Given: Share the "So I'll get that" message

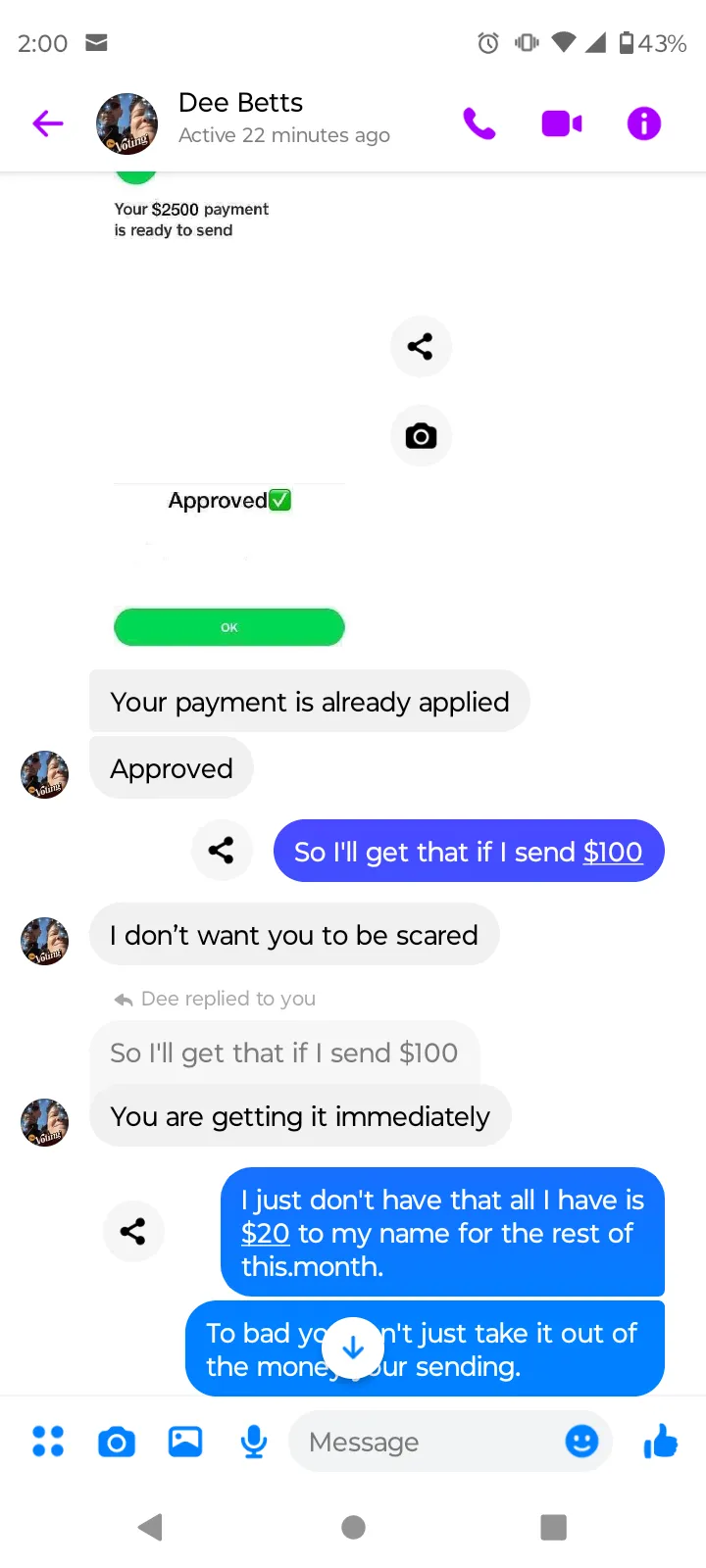Looking at the screenshot, I should [222, 850].
